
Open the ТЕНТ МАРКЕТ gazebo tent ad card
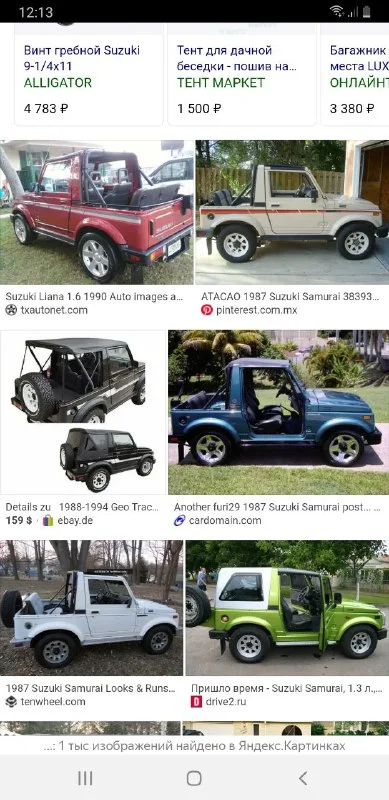[x=242, y=74]
